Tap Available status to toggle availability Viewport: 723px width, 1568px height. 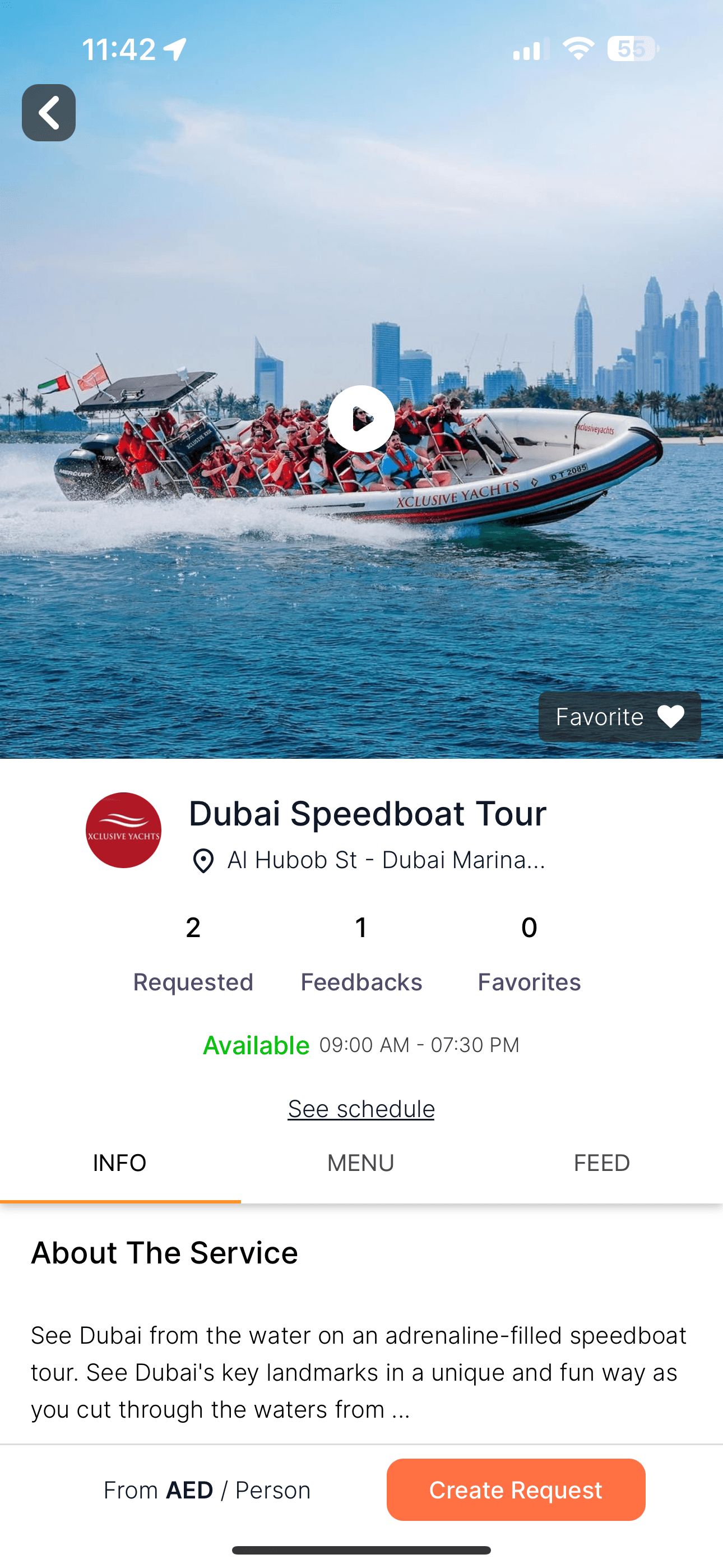(256, 1045)
